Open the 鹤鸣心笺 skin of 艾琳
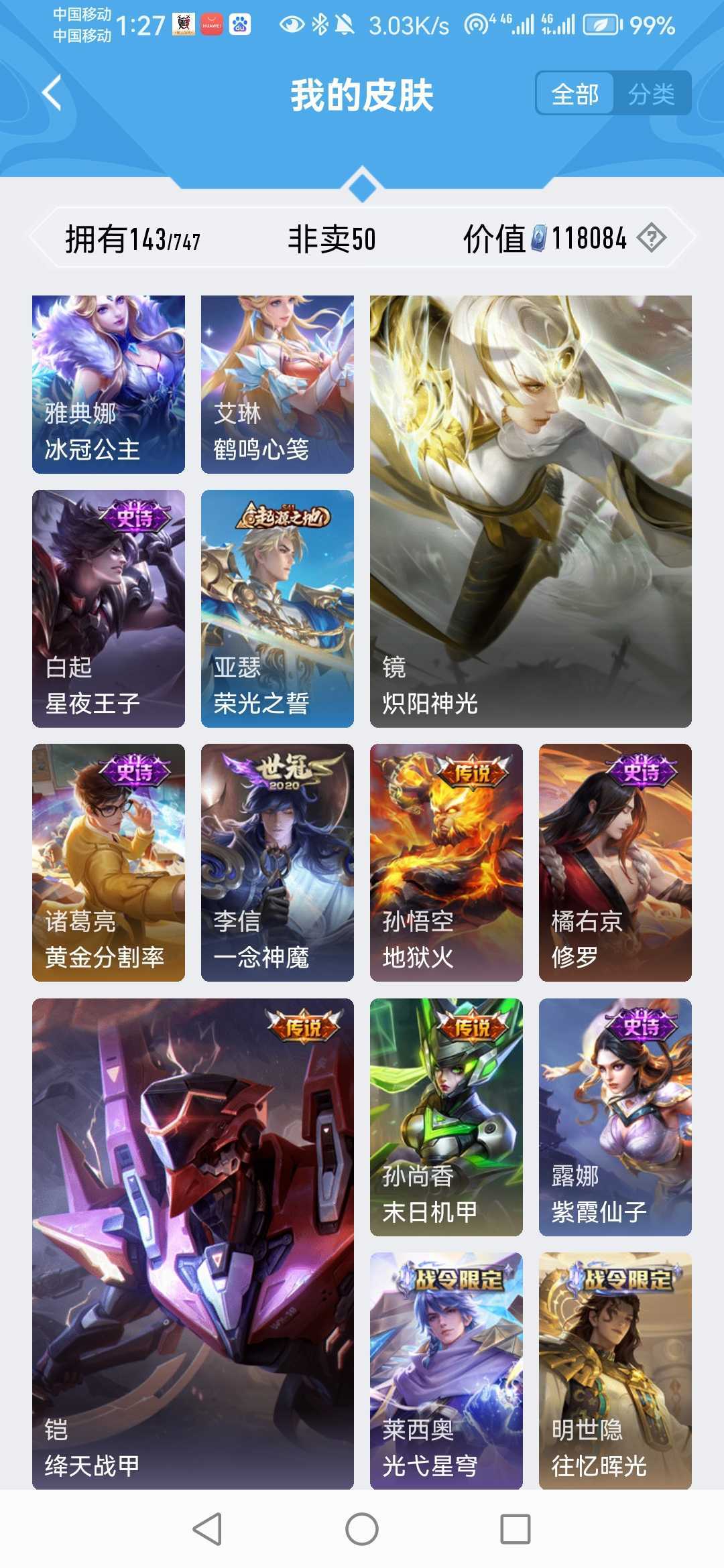Viewport: 724px width, 1568px height. click(x=277, y=382)
